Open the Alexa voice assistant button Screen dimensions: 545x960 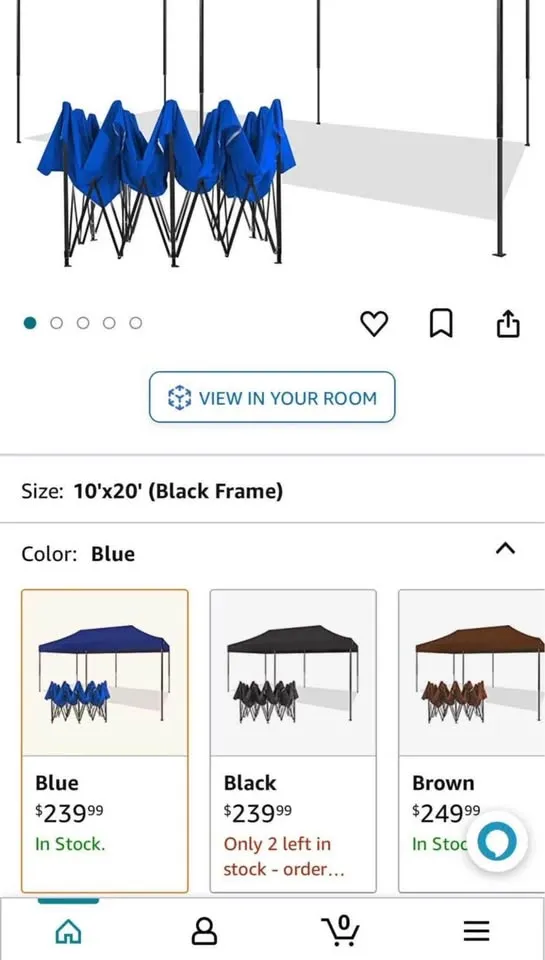point(497,842)
